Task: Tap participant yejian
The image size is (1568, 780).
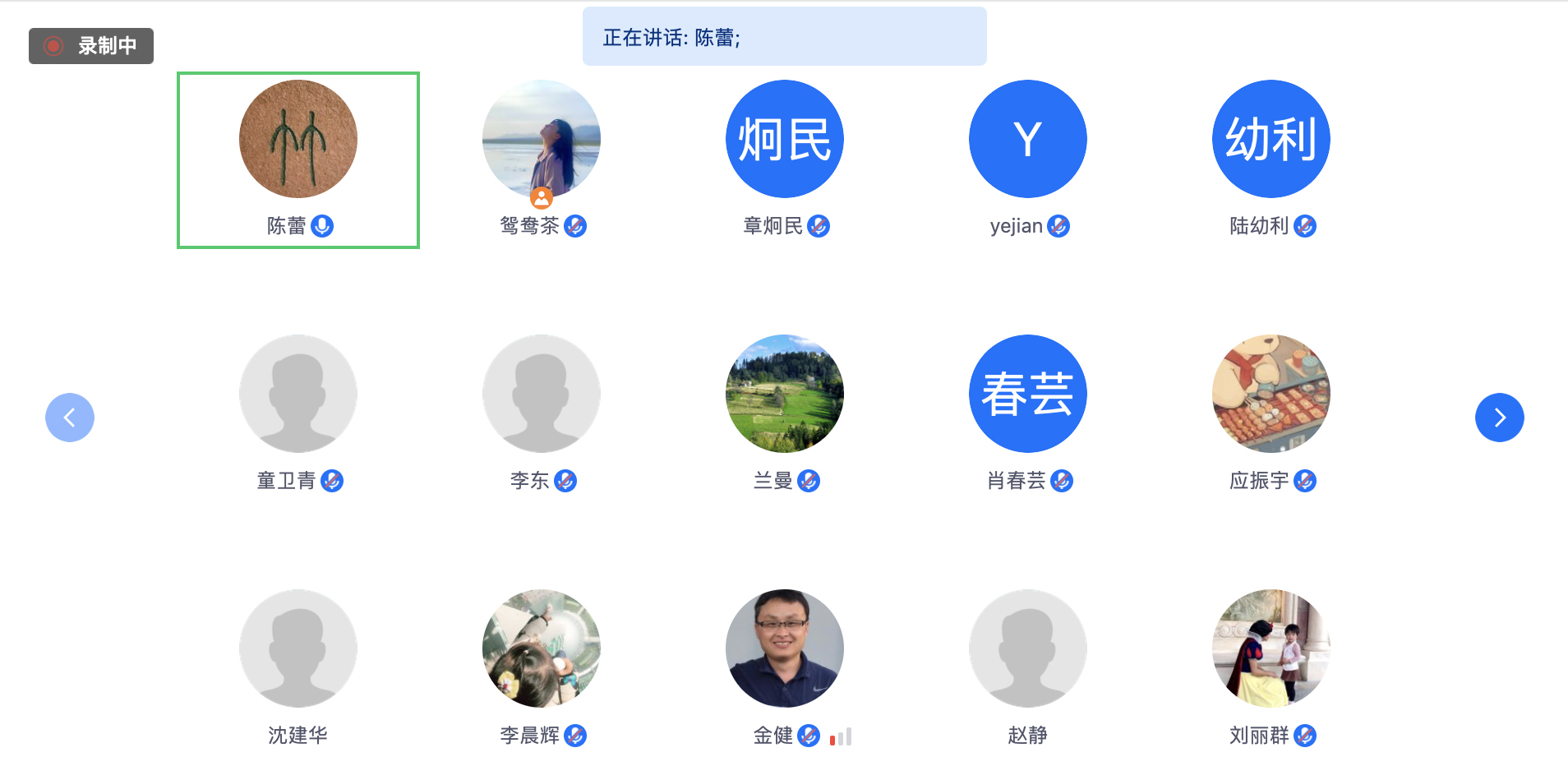Action: pos(1028,140)
